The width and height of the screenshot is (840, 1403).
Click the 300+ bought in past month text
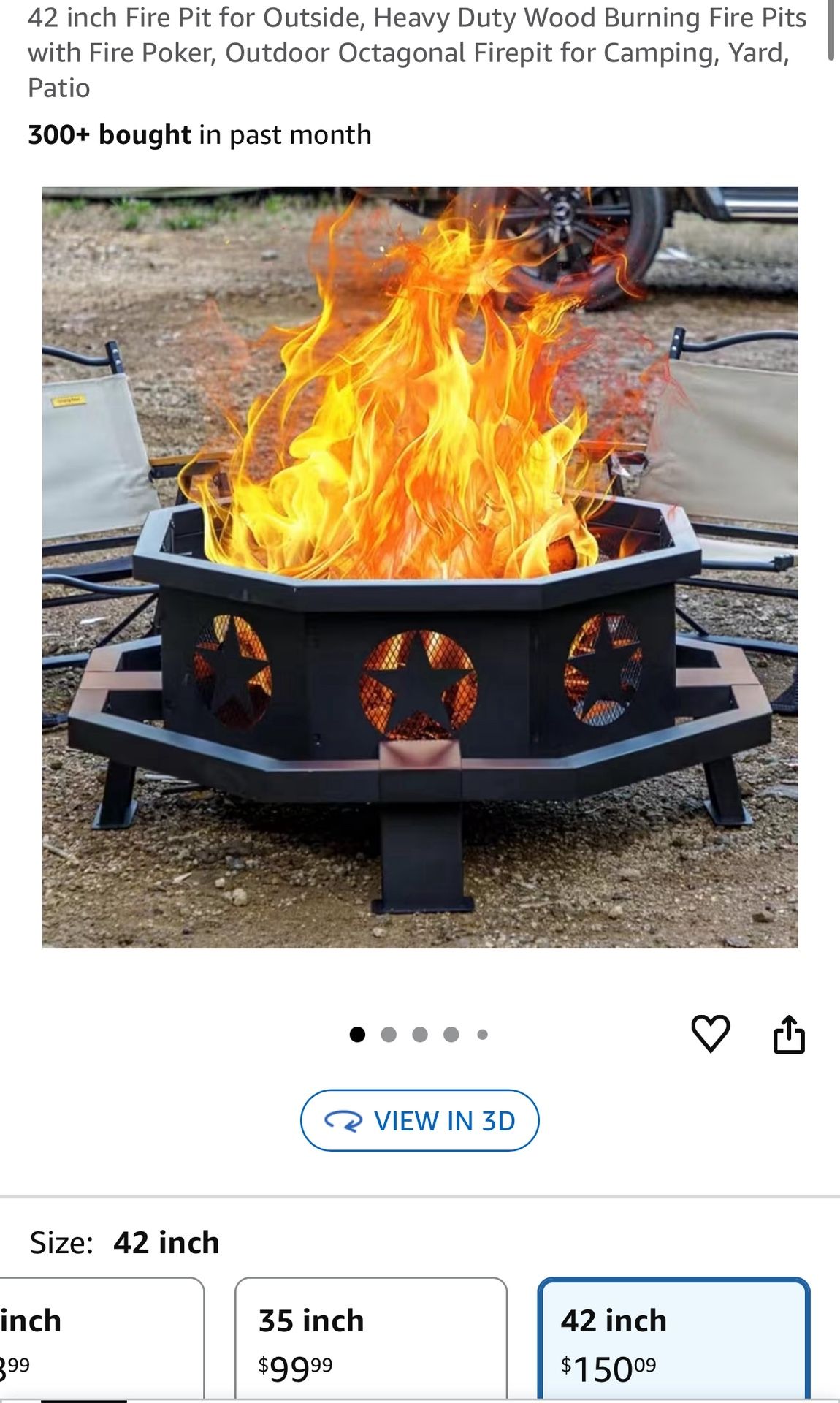click(199, 134)
